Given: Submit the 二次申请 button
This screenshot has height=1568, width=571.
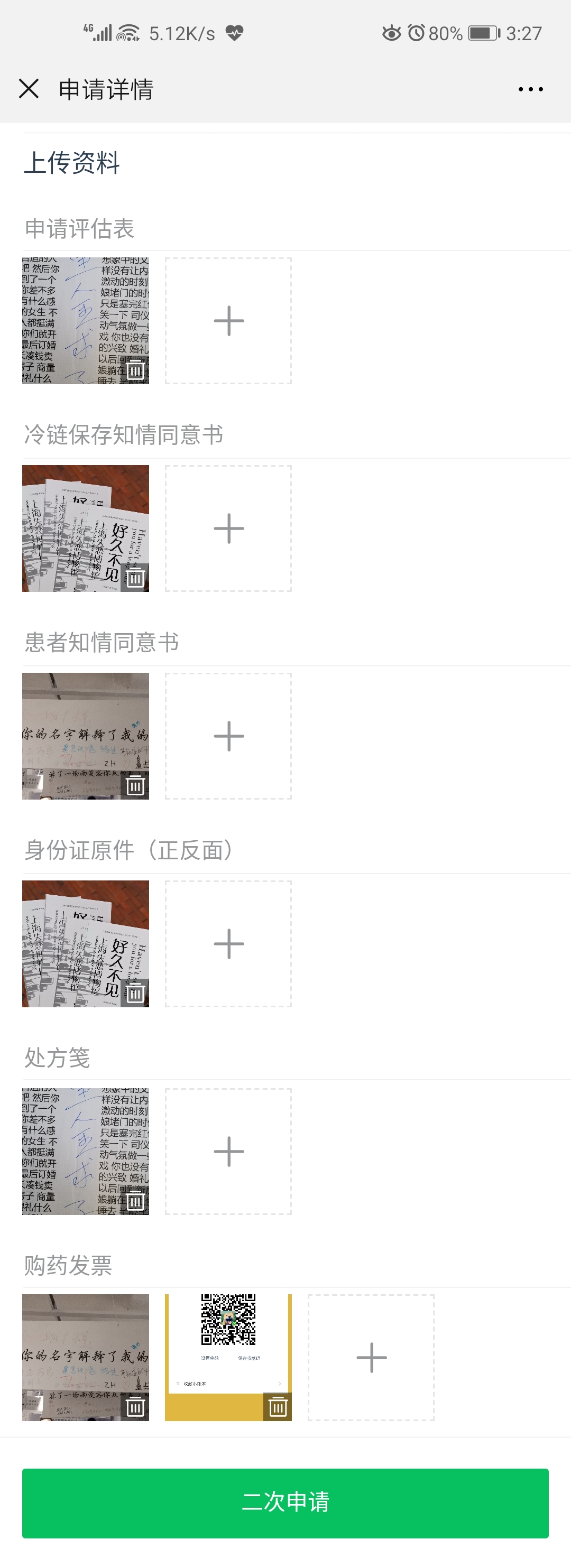Looking at the screenshot, I should pyautogui.click(x=285, y=1502).
